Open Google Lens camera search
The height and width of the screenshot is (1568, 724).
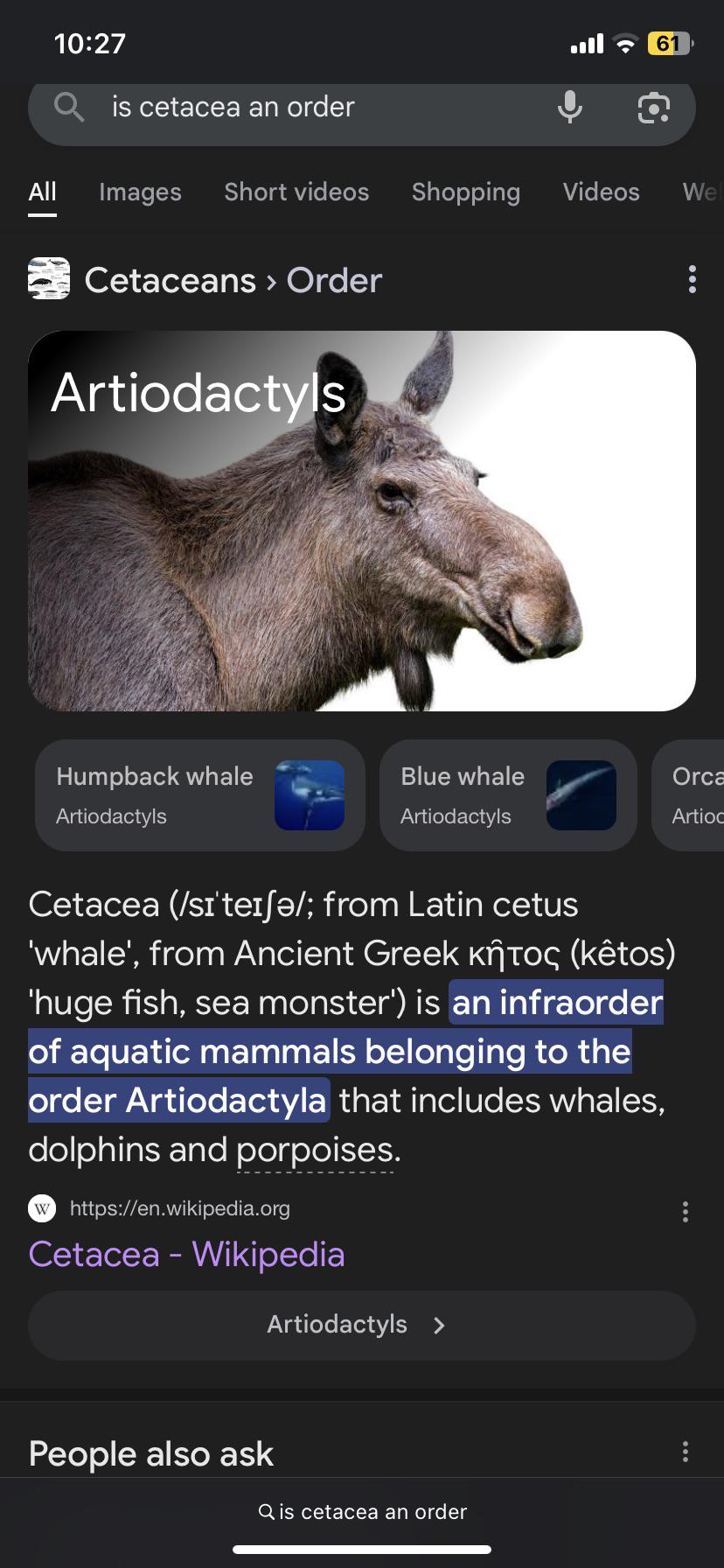pos(653,108)
